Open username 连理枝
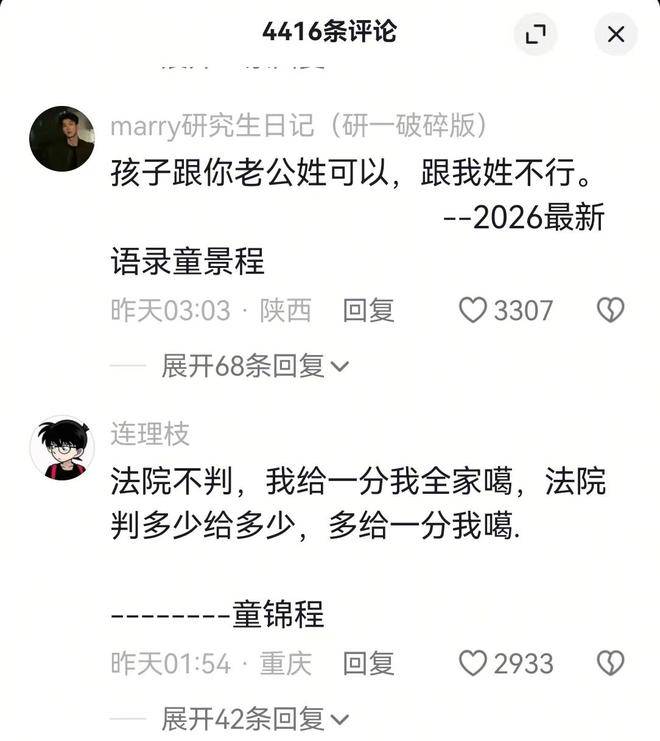 point(149,434)
